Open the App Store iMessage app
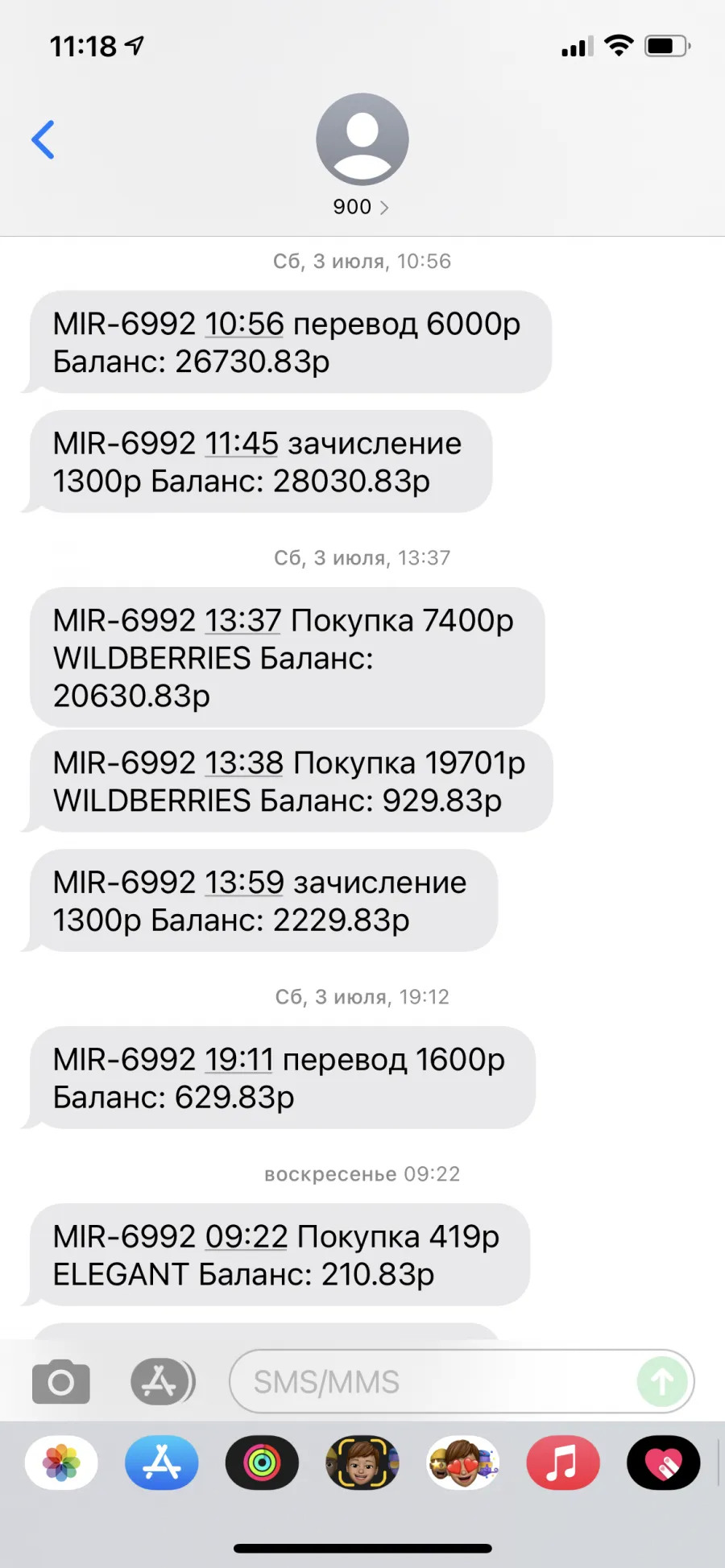 [162, 1463]
